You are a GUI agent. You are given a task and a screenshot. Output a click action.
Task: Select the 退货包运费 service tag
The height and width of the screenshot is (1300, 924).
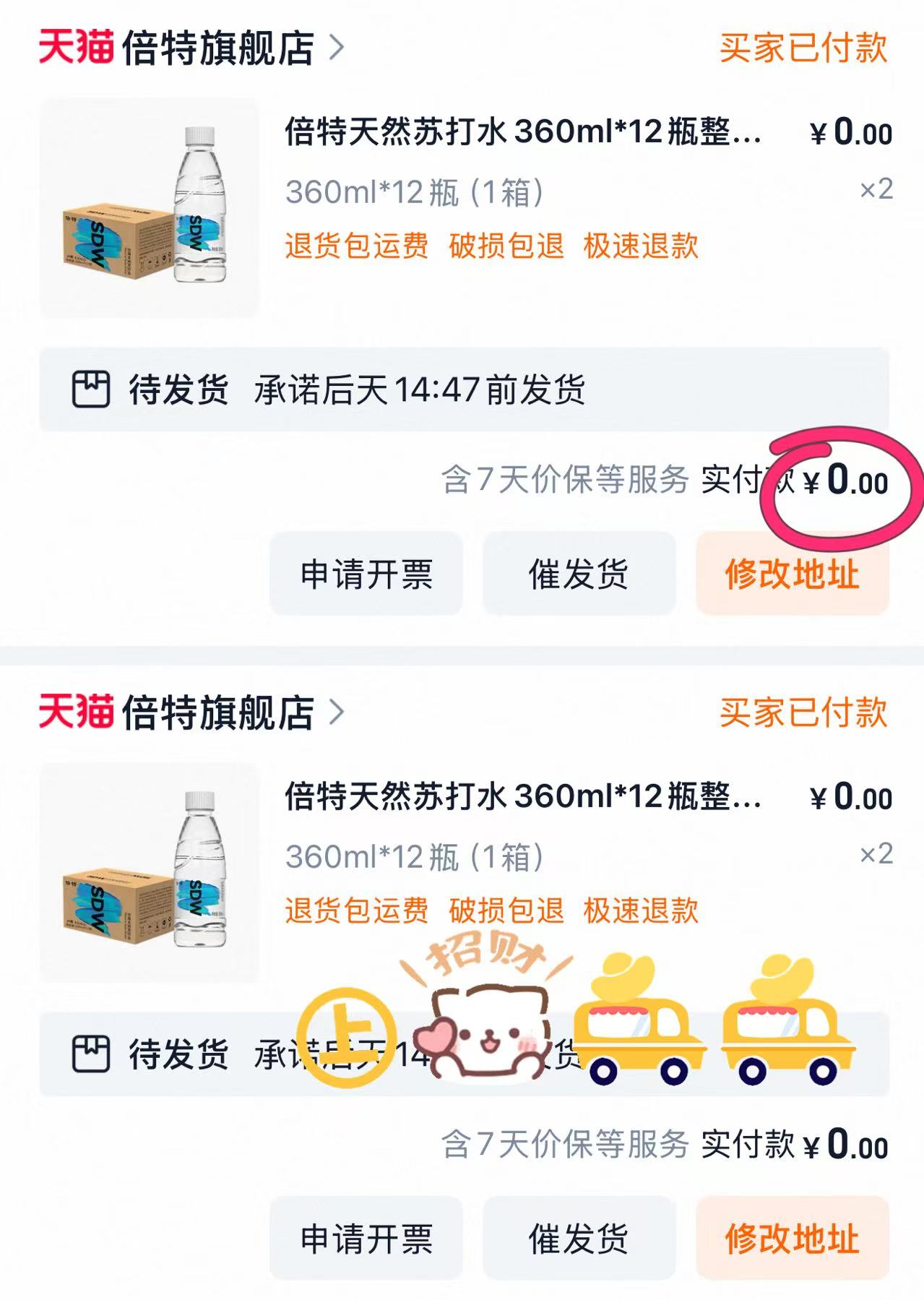[x=357, y=246]
